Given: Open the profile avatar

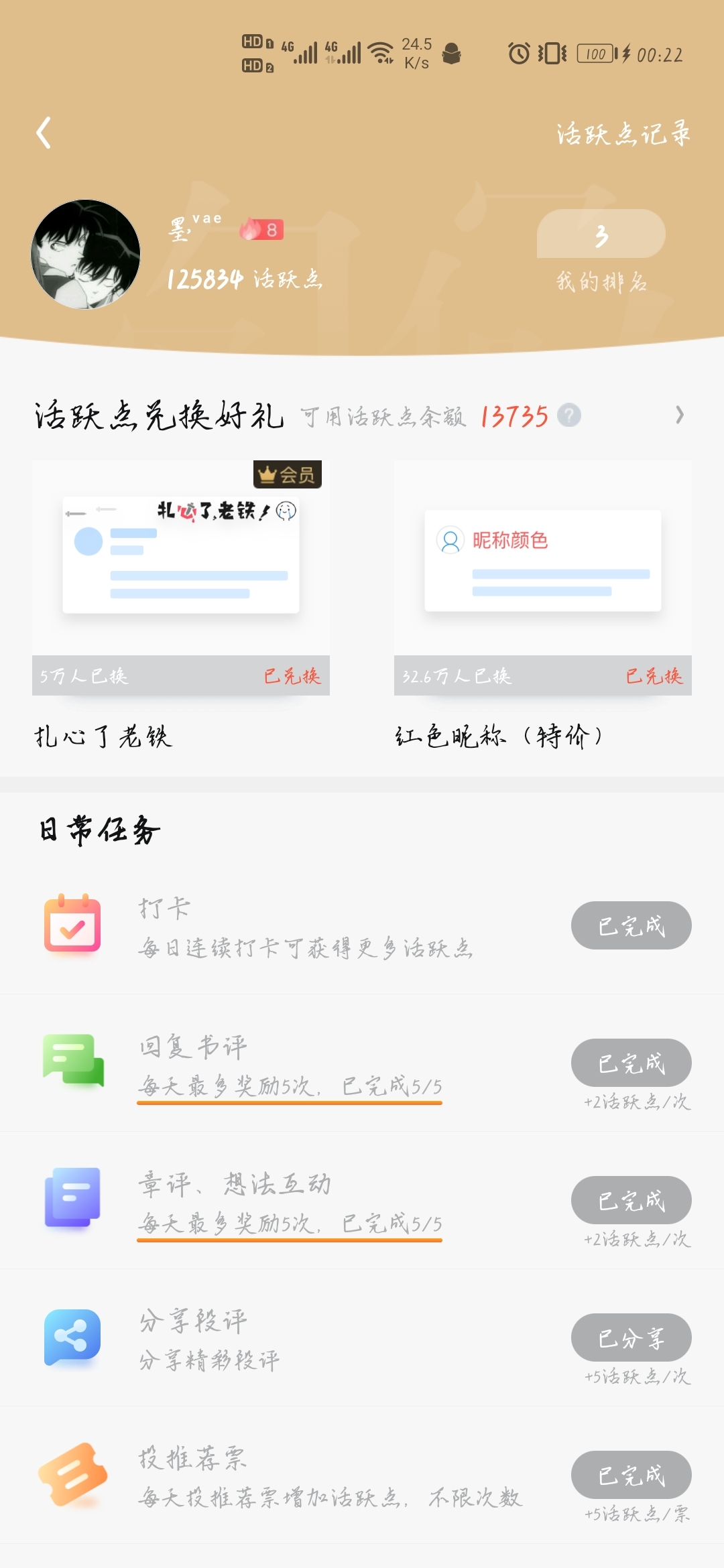Looking at the screenshot, I should click(86, 254).
